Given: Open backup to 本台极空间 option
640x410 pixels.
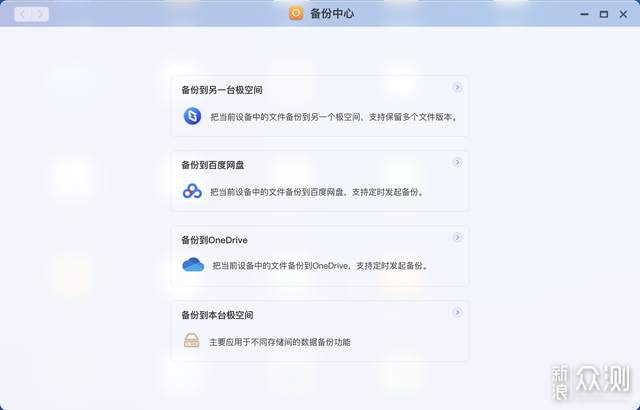Looking at the screenshot, I should pyautogui.click(x=319, y=330).
